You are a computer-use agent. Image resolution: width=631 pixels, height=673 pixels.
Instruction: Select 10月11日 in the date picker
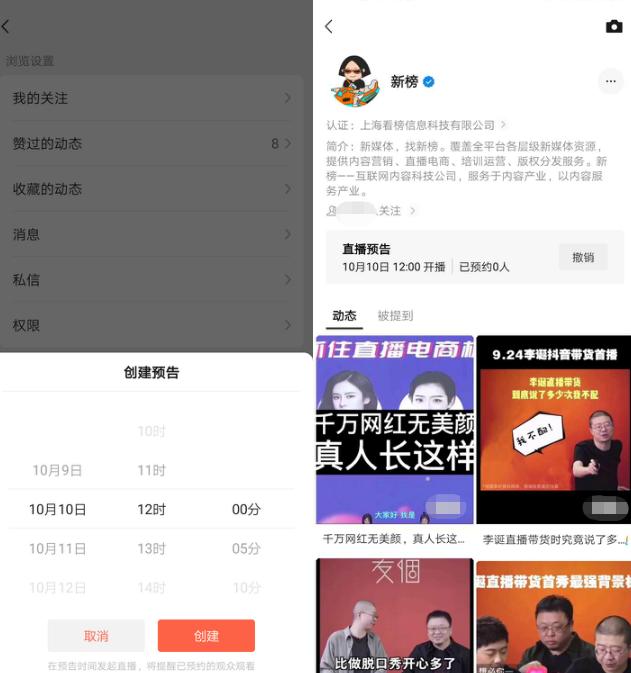coord(57,548)
